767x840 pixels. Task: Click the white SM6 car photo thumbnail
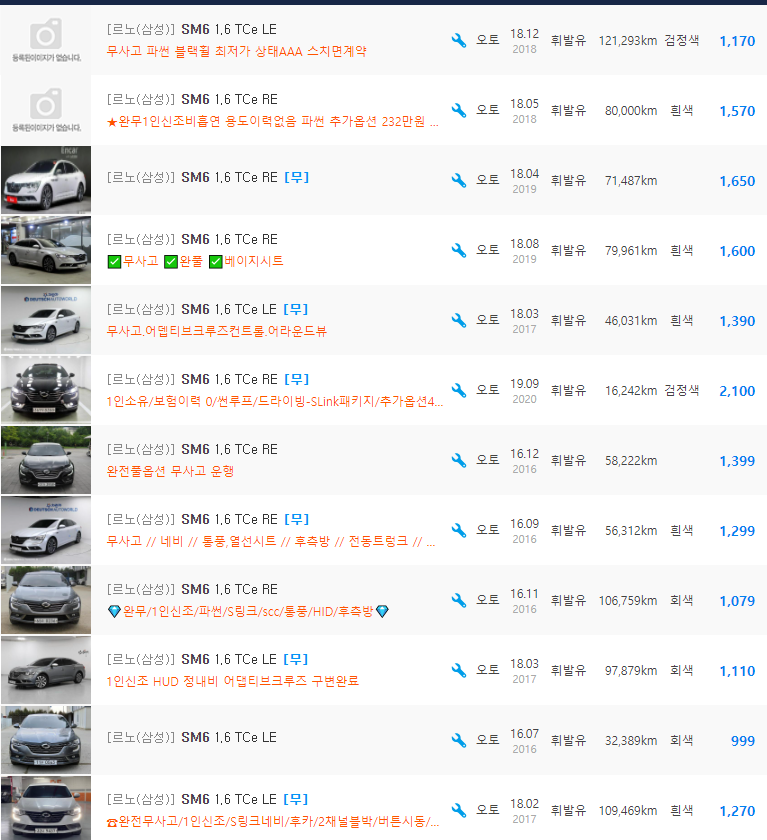coord(45,180)
